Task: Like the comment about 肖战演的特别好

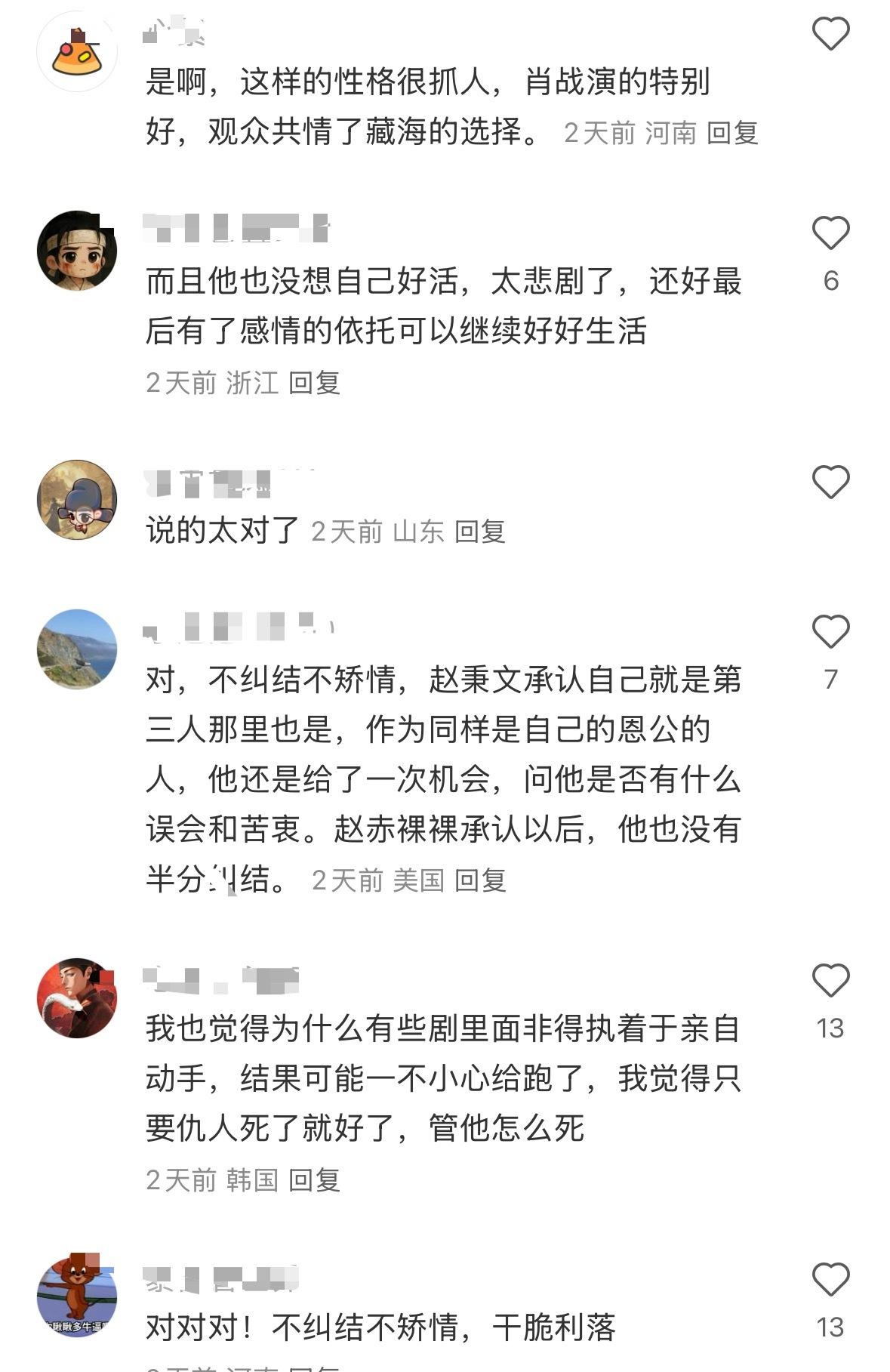Action: point(830,34)
